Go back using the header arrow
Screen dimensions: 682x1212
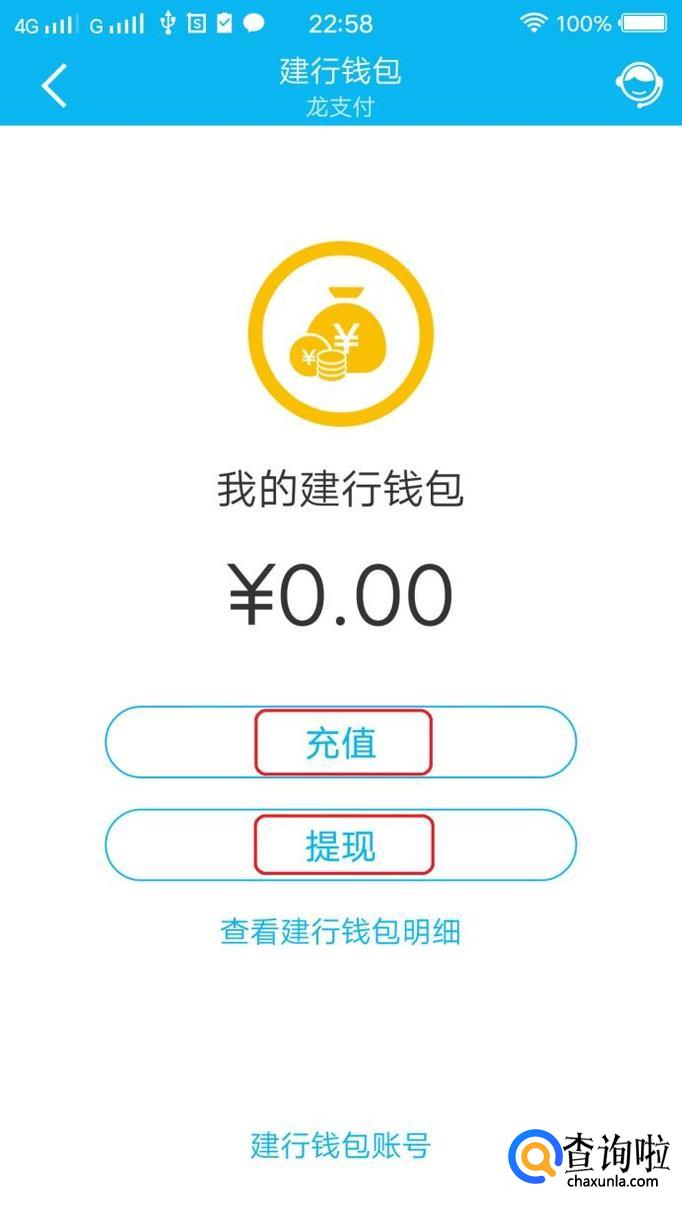tap(54, 86)
